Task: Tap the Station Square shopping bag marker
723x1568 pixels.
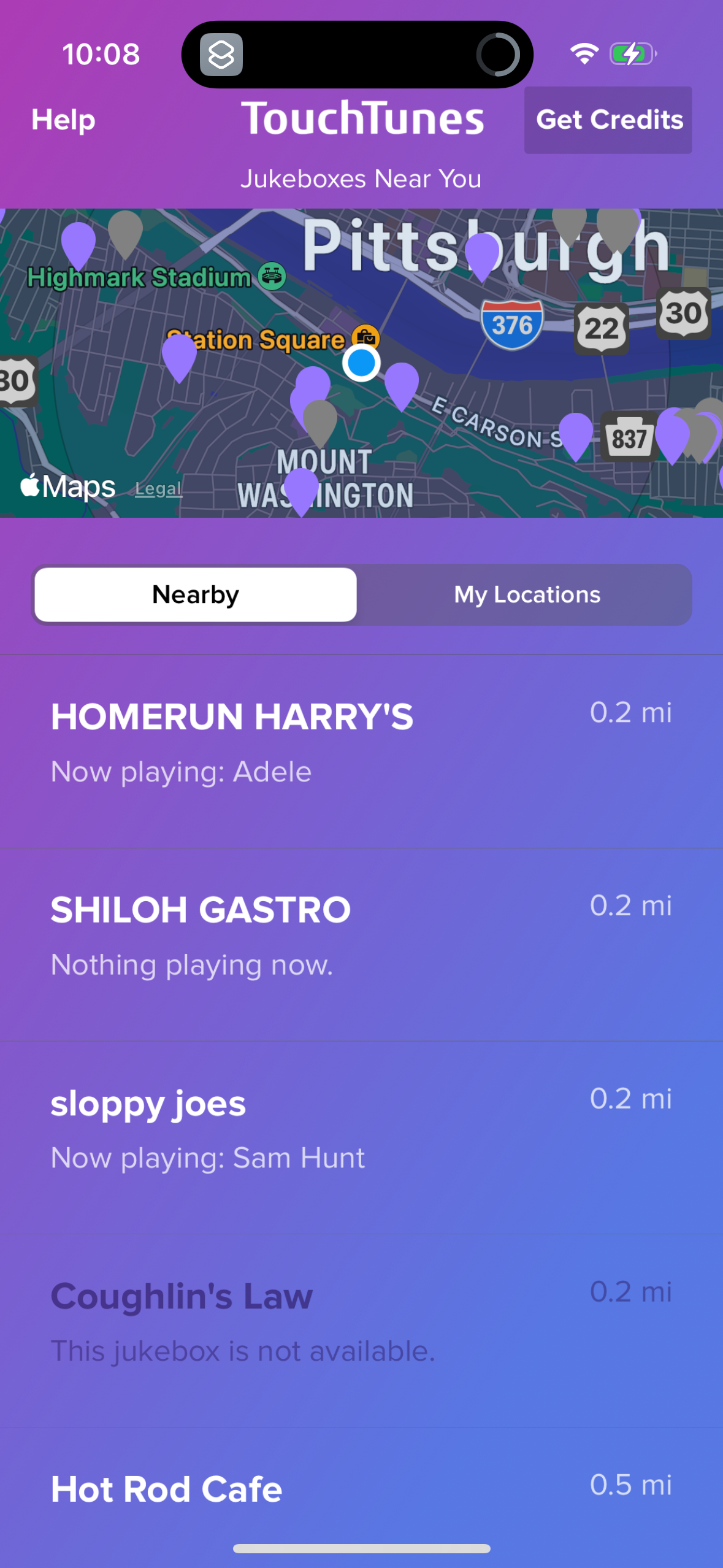Action: (365, 337)
